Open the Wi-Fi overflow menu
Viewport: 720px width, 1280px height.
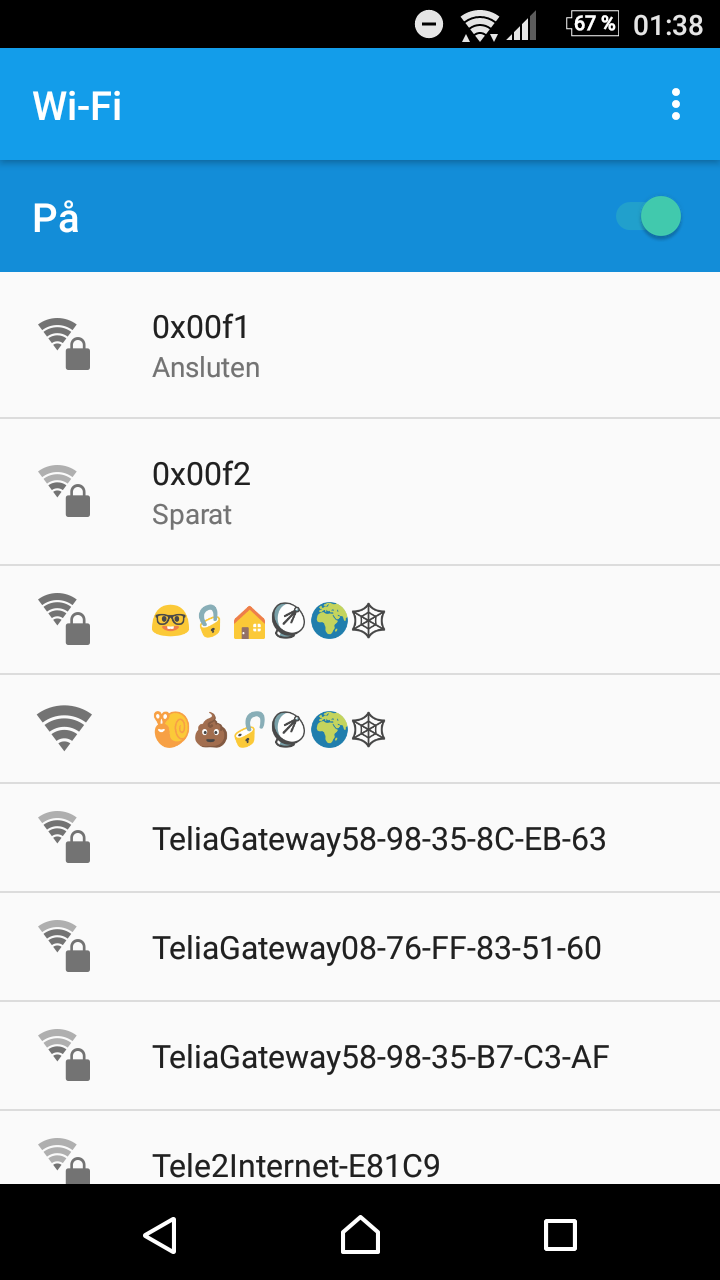click(676, 104)
